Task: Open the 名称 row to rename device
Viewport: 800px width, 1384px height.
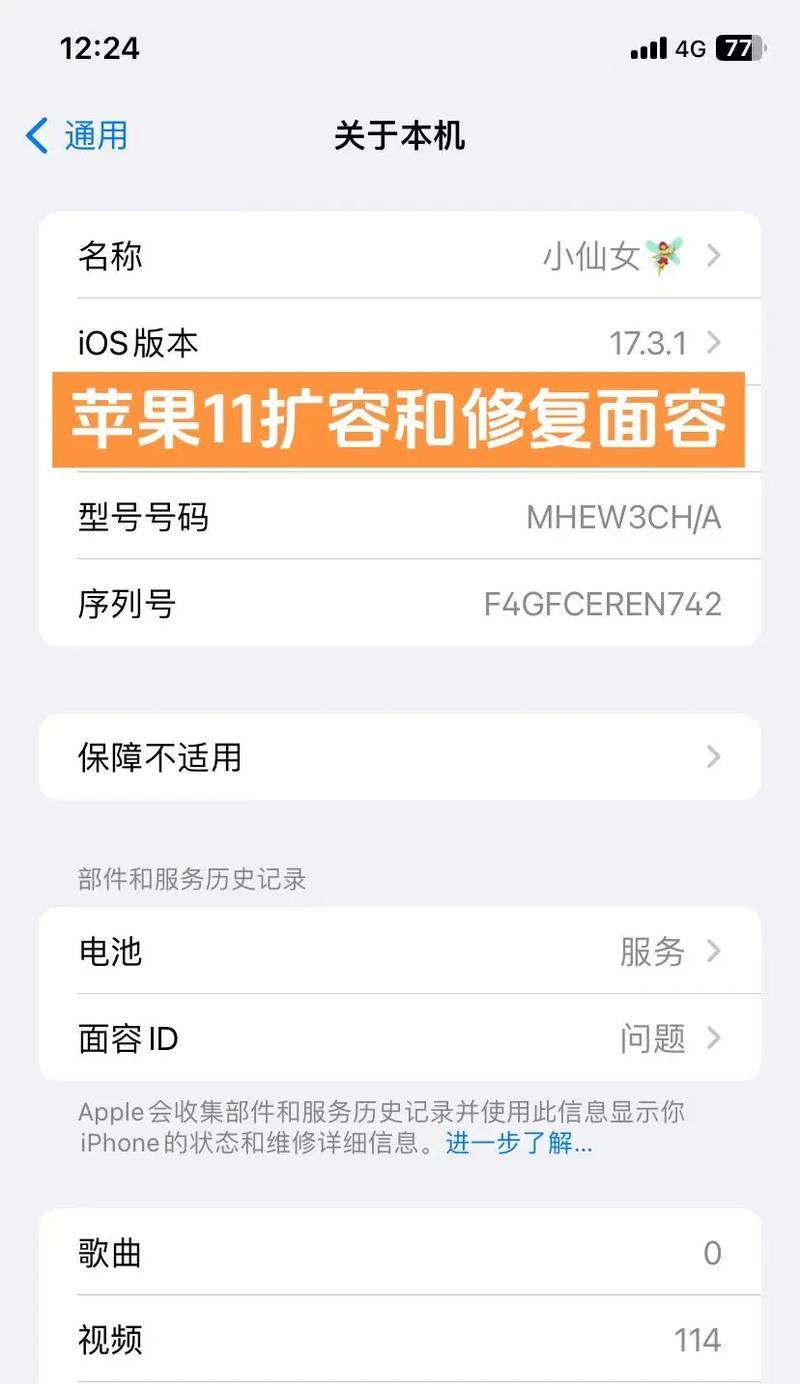Action: click(400, 256)
